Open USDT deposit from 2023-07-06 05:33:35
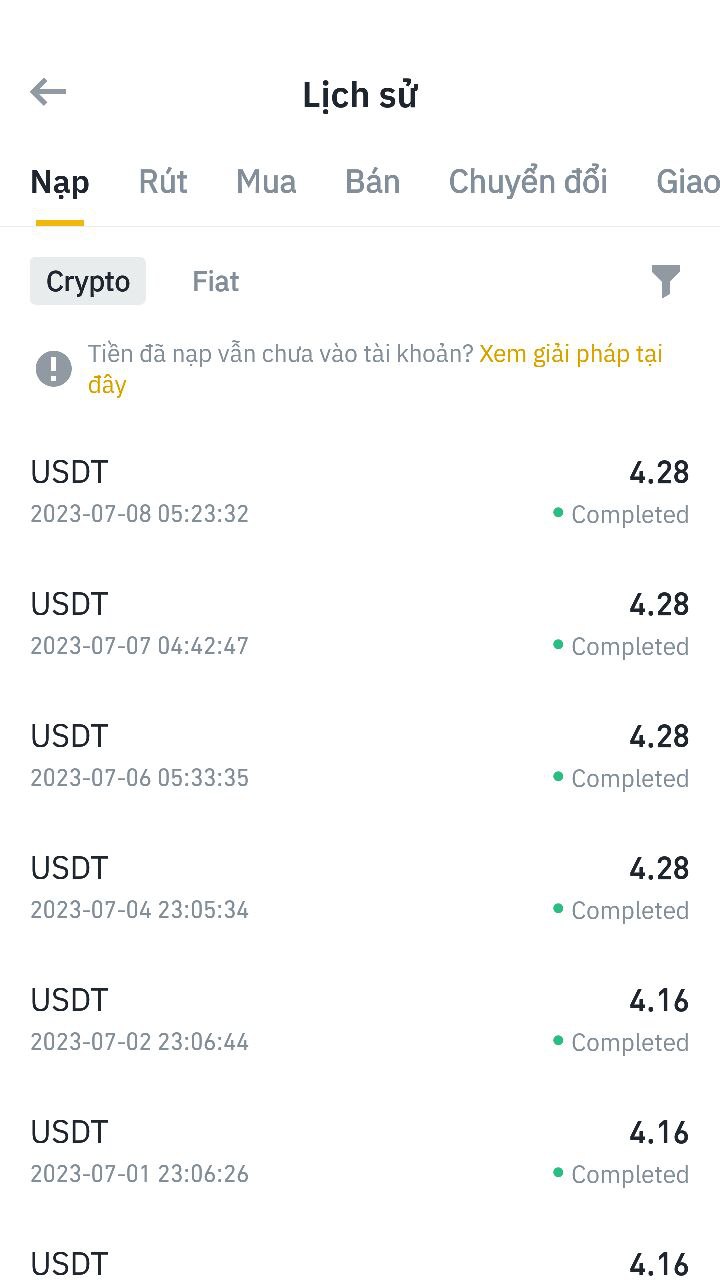Image resolution: width=720 pixels, height=1280 pixels. point(360,756)
